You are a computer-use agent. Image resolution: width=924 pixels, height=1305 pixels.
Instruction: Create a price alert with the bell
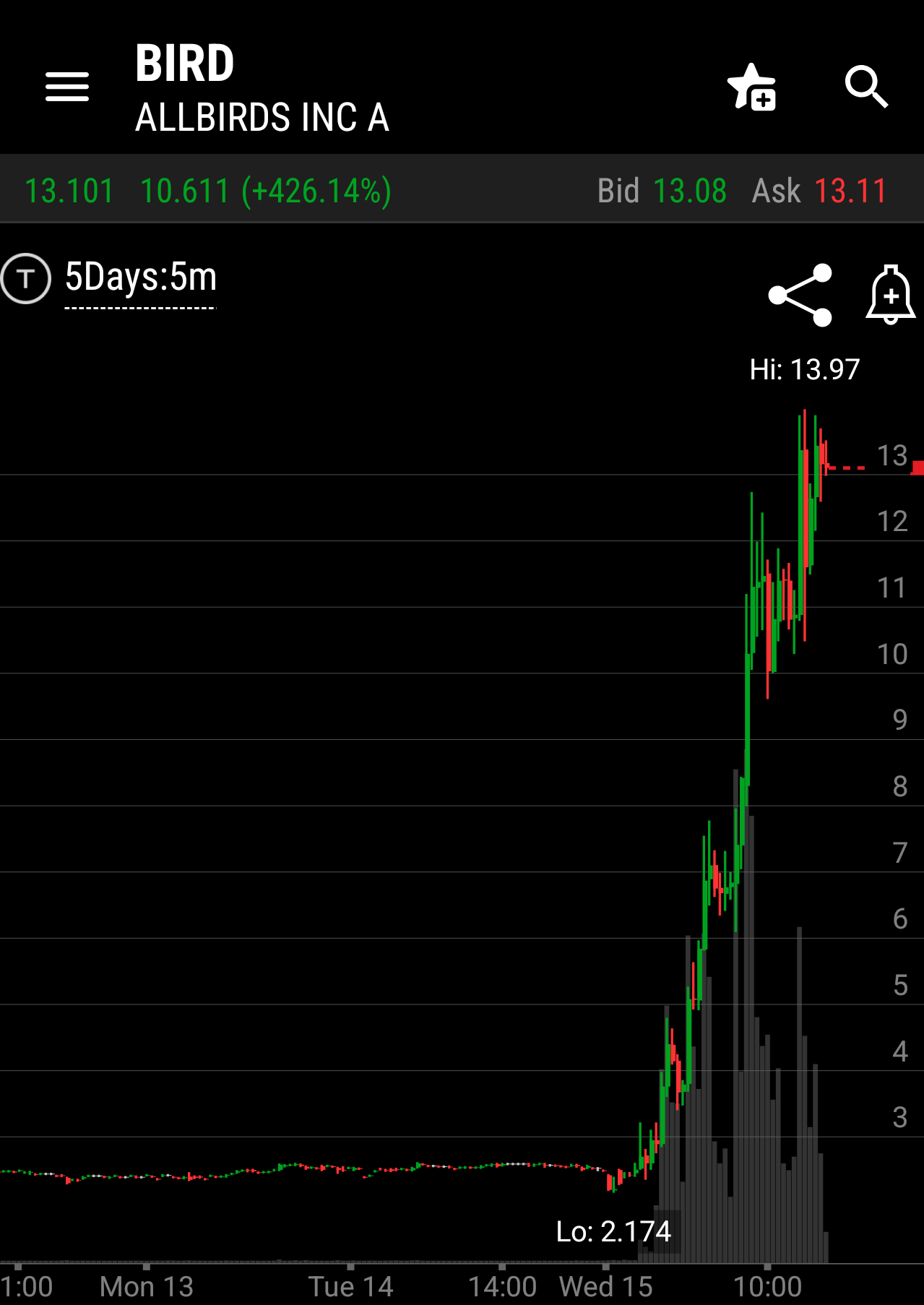click(x=891, y=295)
